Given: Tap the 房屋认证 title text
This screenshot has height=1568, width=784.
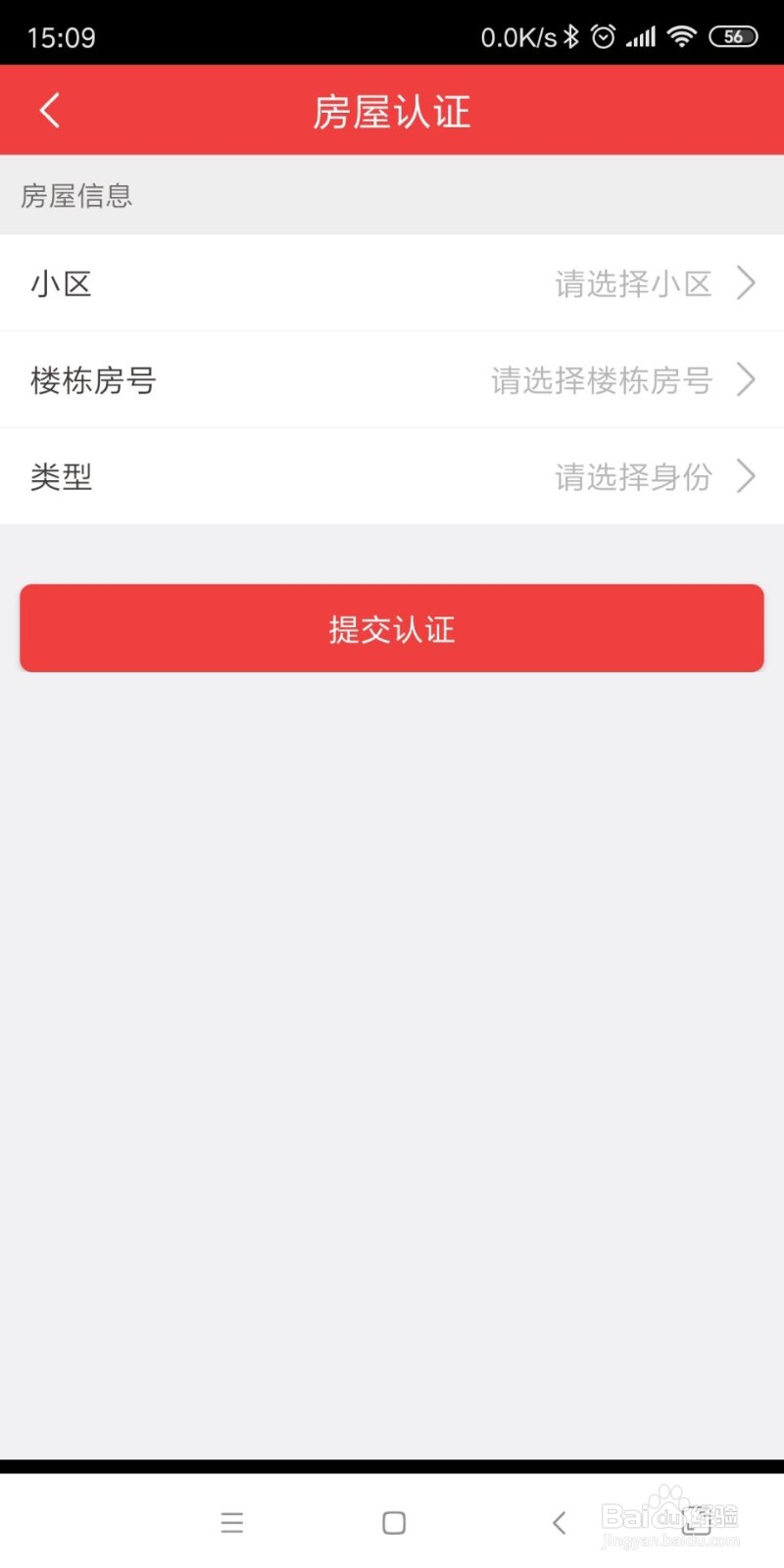Looking at the screenshot, I should [x=392, y=110].
